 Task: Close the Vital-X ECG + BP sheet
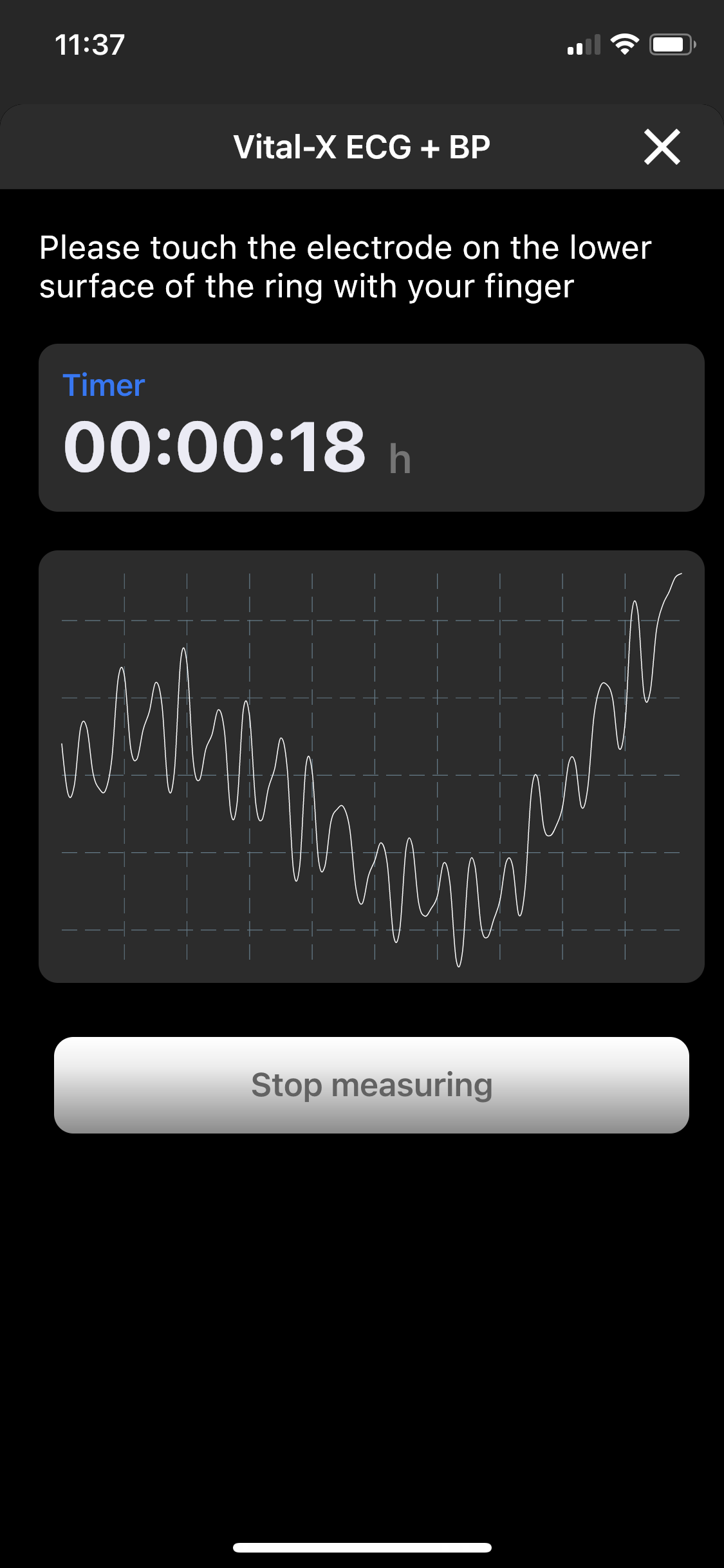click(662, 147)
